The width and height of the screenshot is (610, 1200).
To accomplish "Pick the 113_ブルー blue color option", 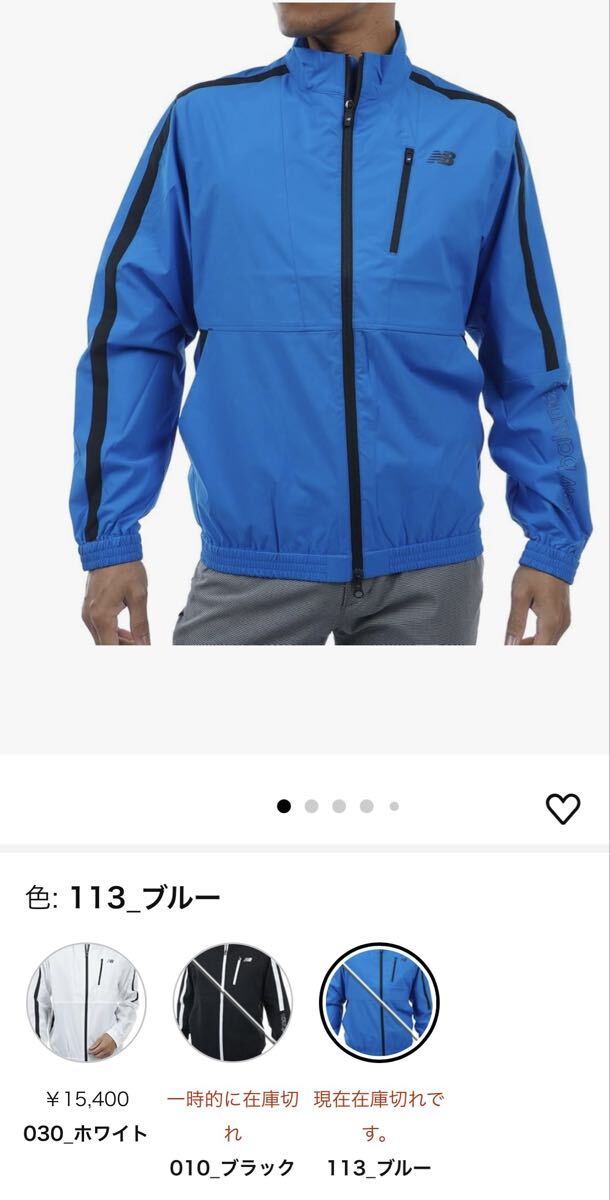I will click(379, 1003).
